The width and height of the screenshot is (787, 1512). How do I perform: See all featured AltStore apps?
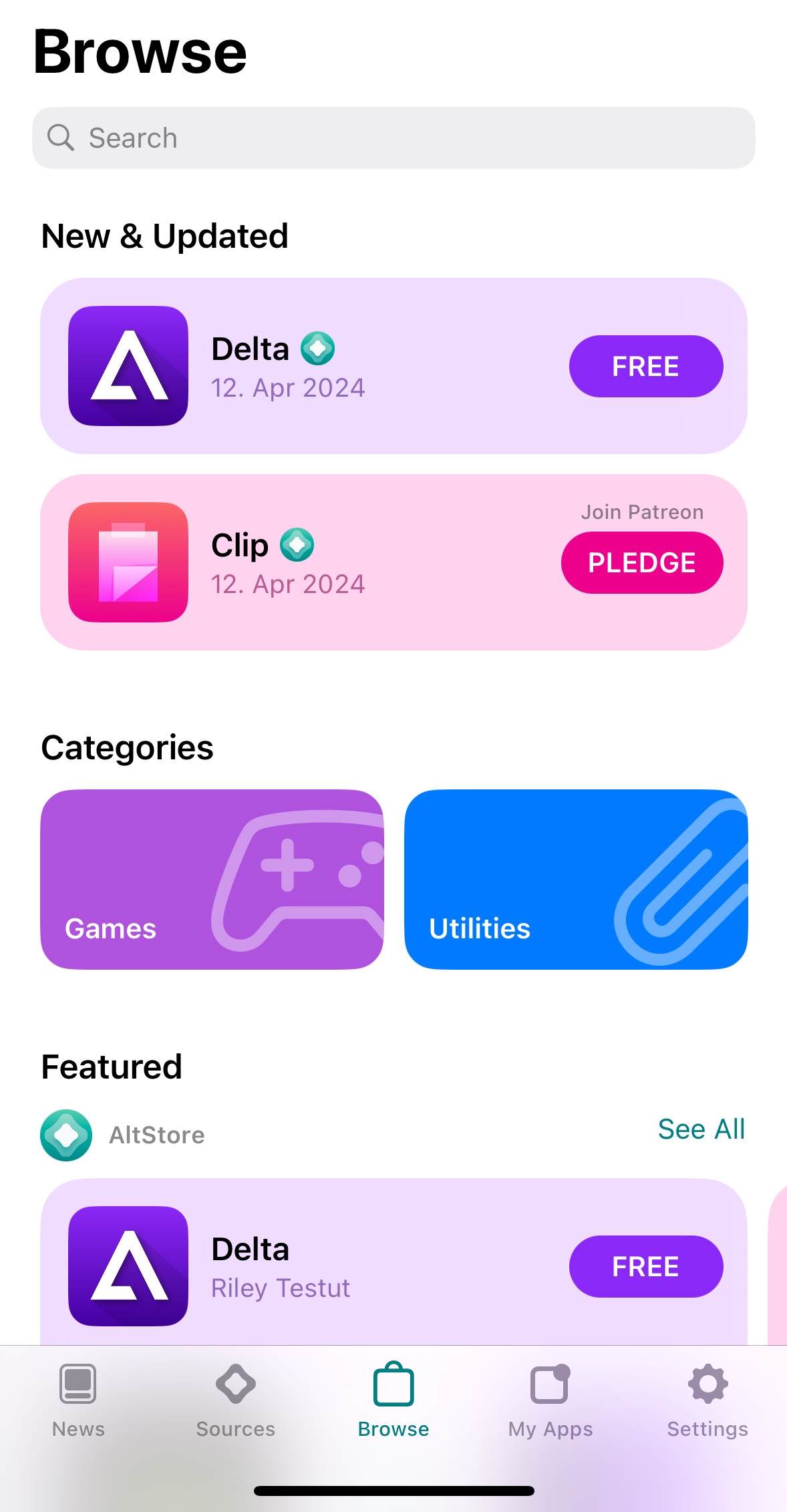(x=701, y=1129)
